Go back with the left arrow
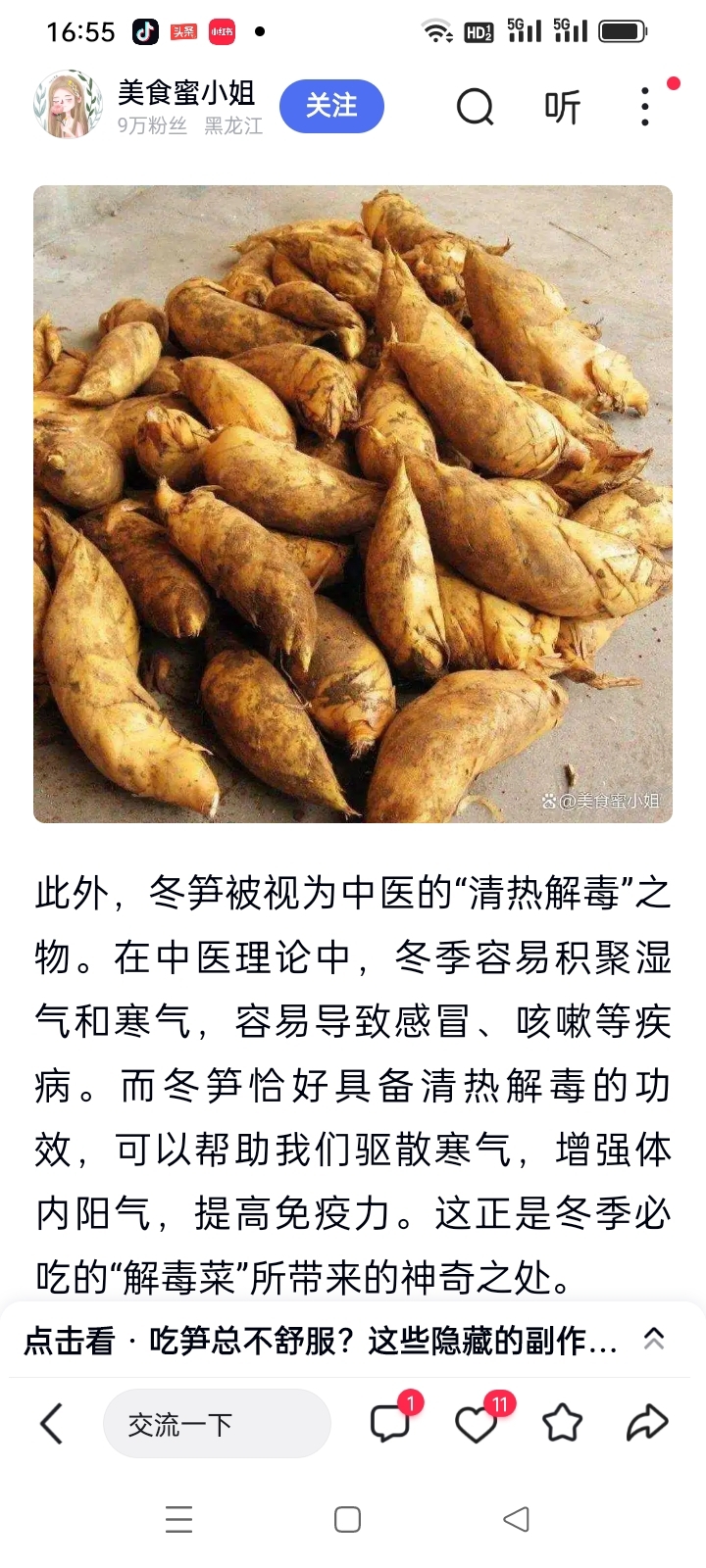 point(52,1424)
